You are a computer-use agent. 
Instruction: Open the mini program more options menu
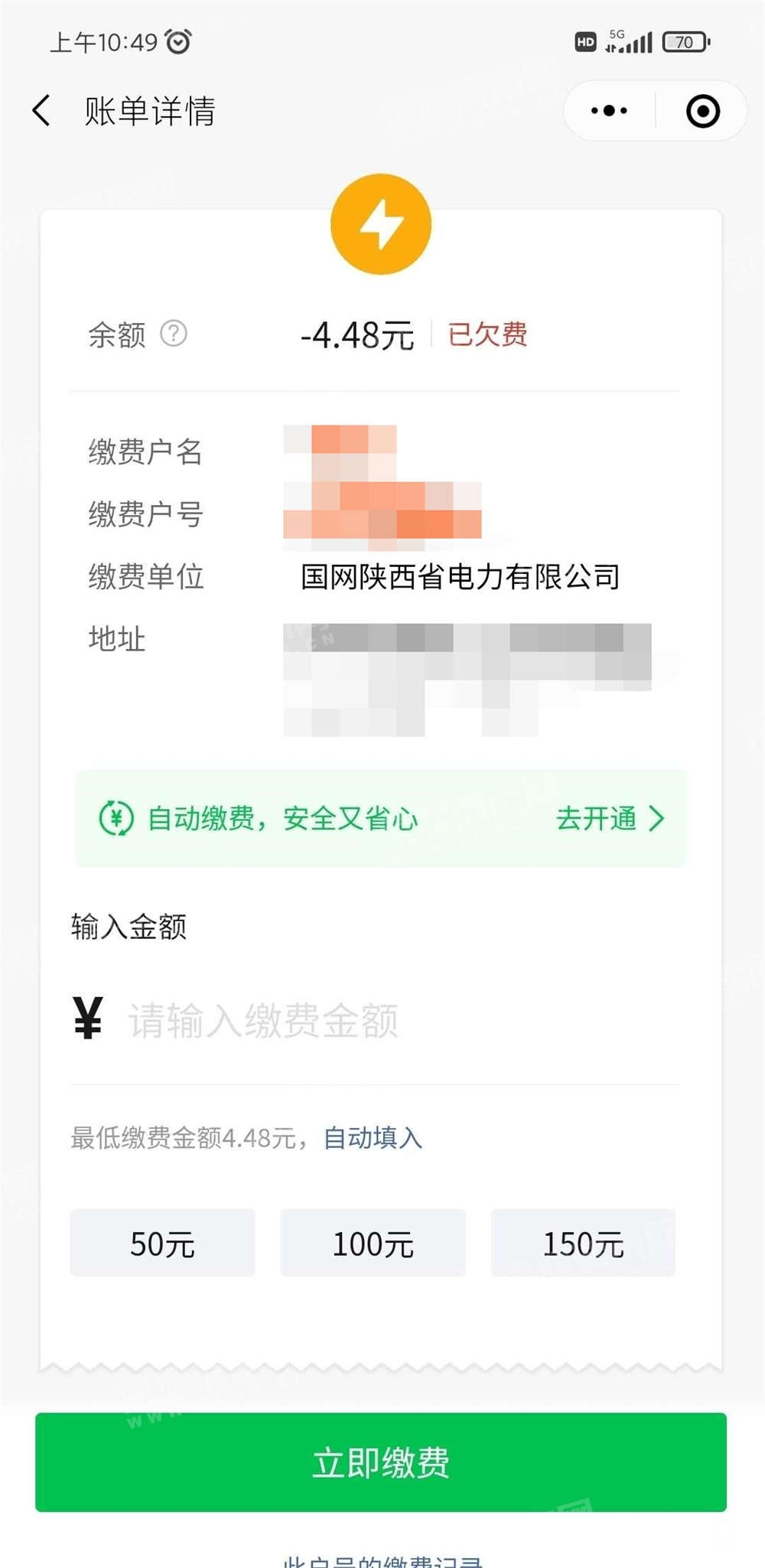point(610,111)
